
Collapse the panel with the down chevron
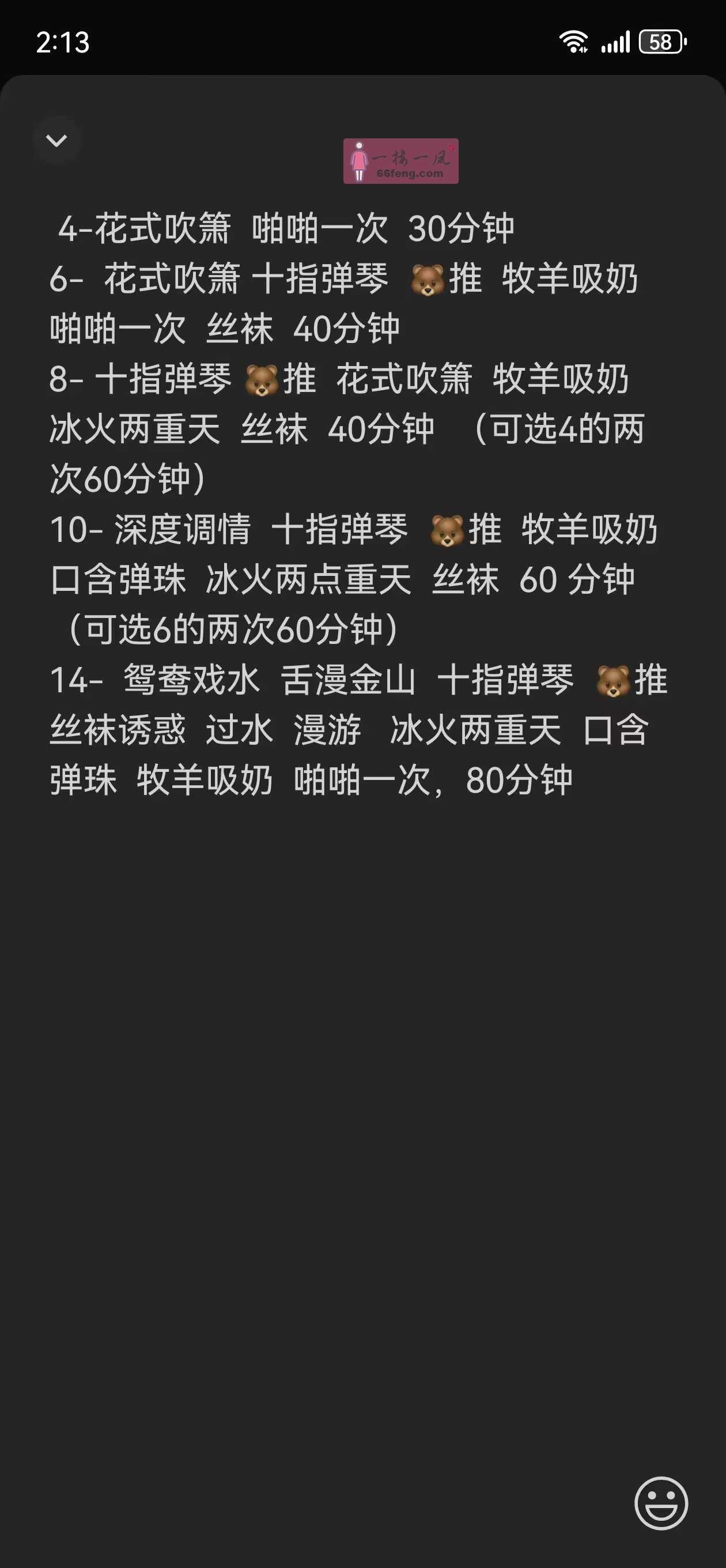[56, 141]
